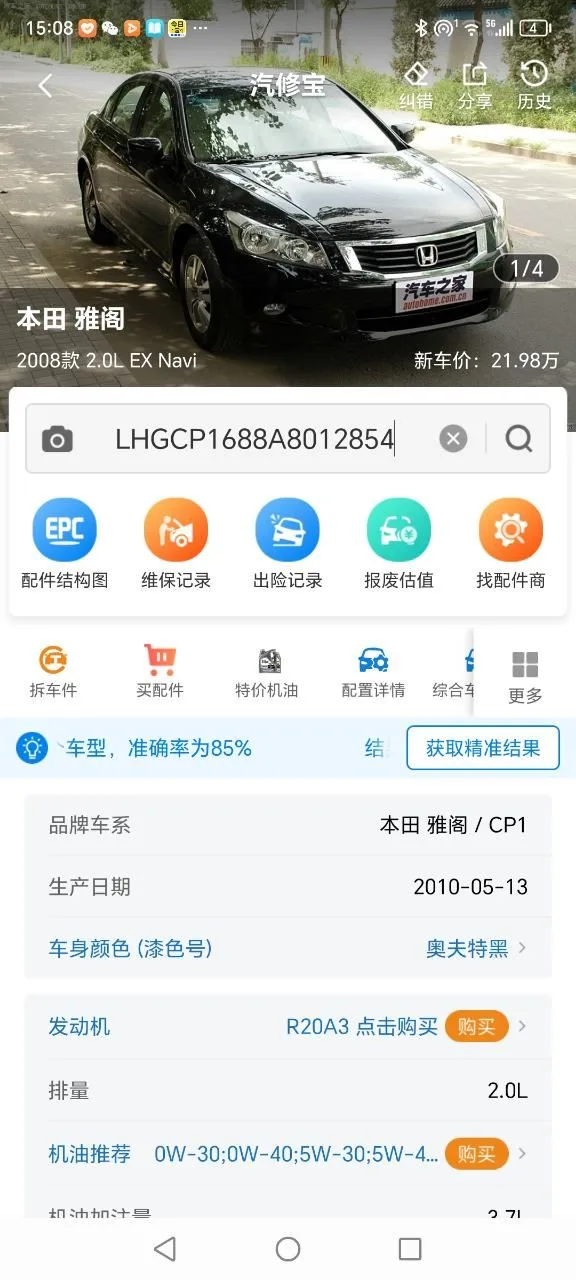Select the 拆车件 shortcut
The width and height of the screenshot is (576, 1280).
(x=53, y=672)
